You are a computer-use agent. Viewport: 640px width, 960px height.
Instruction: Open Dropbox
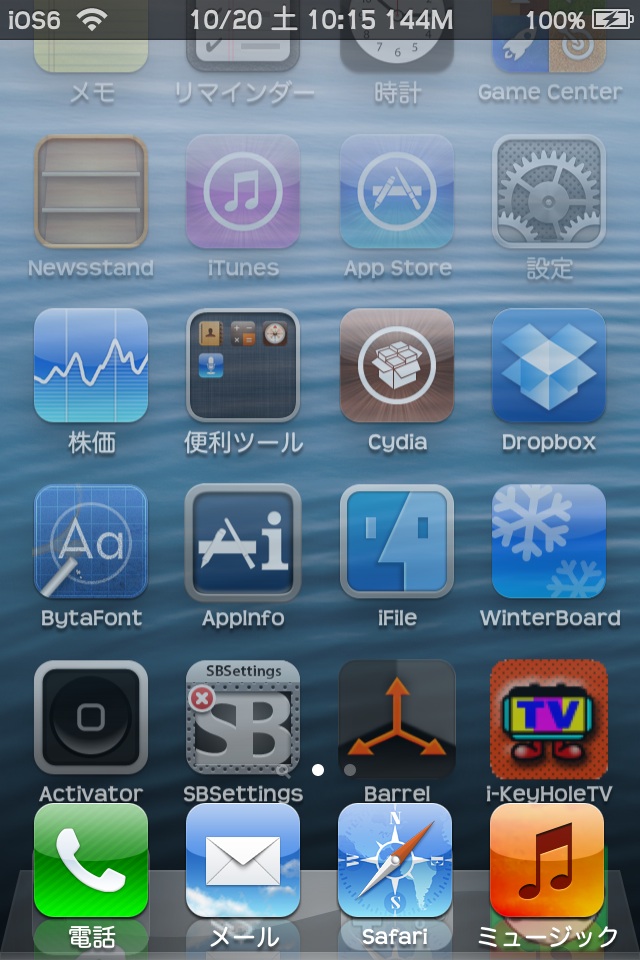pos(549,366)
